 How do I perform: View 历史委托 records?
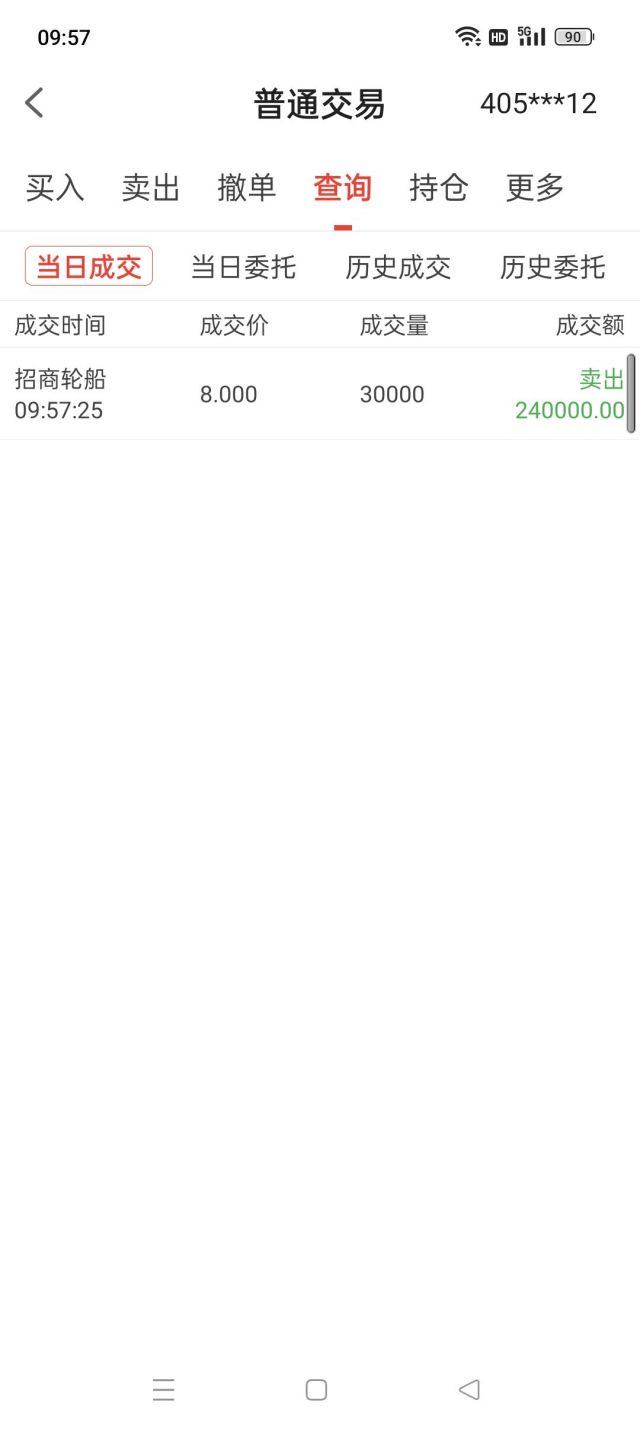(553, 267)
